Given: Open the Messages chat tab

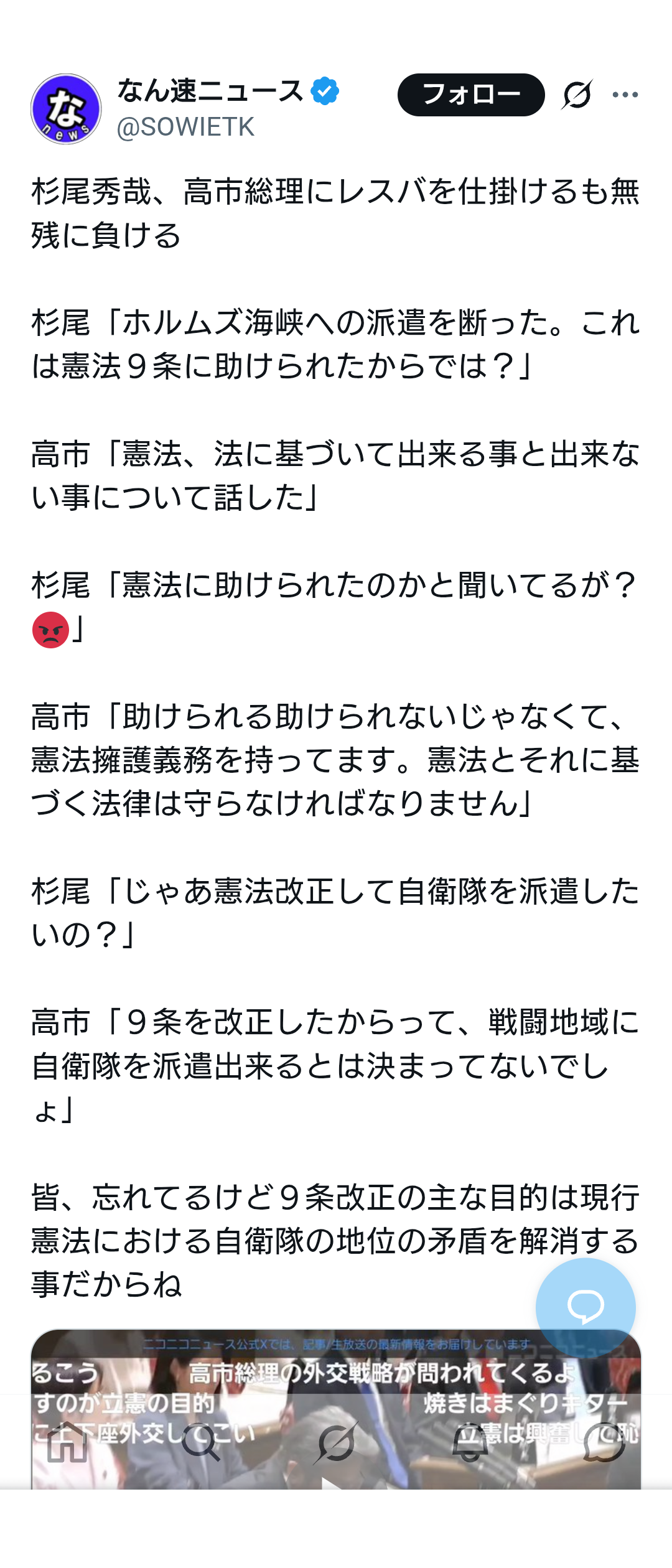Looking at the screenshot, I should coord(604,1442).
